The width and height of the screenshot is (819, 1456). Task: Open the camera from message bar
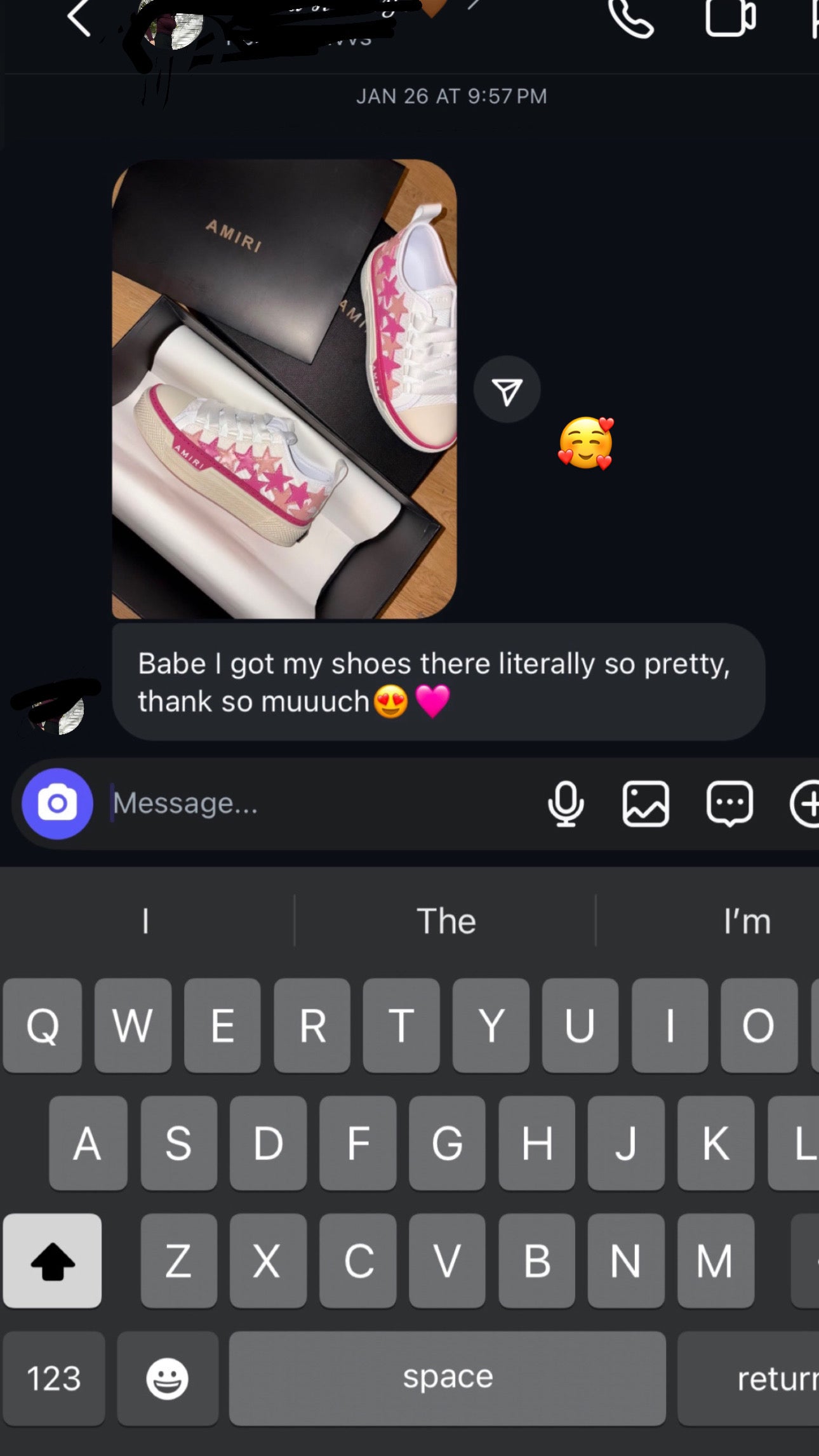[57, 804]
